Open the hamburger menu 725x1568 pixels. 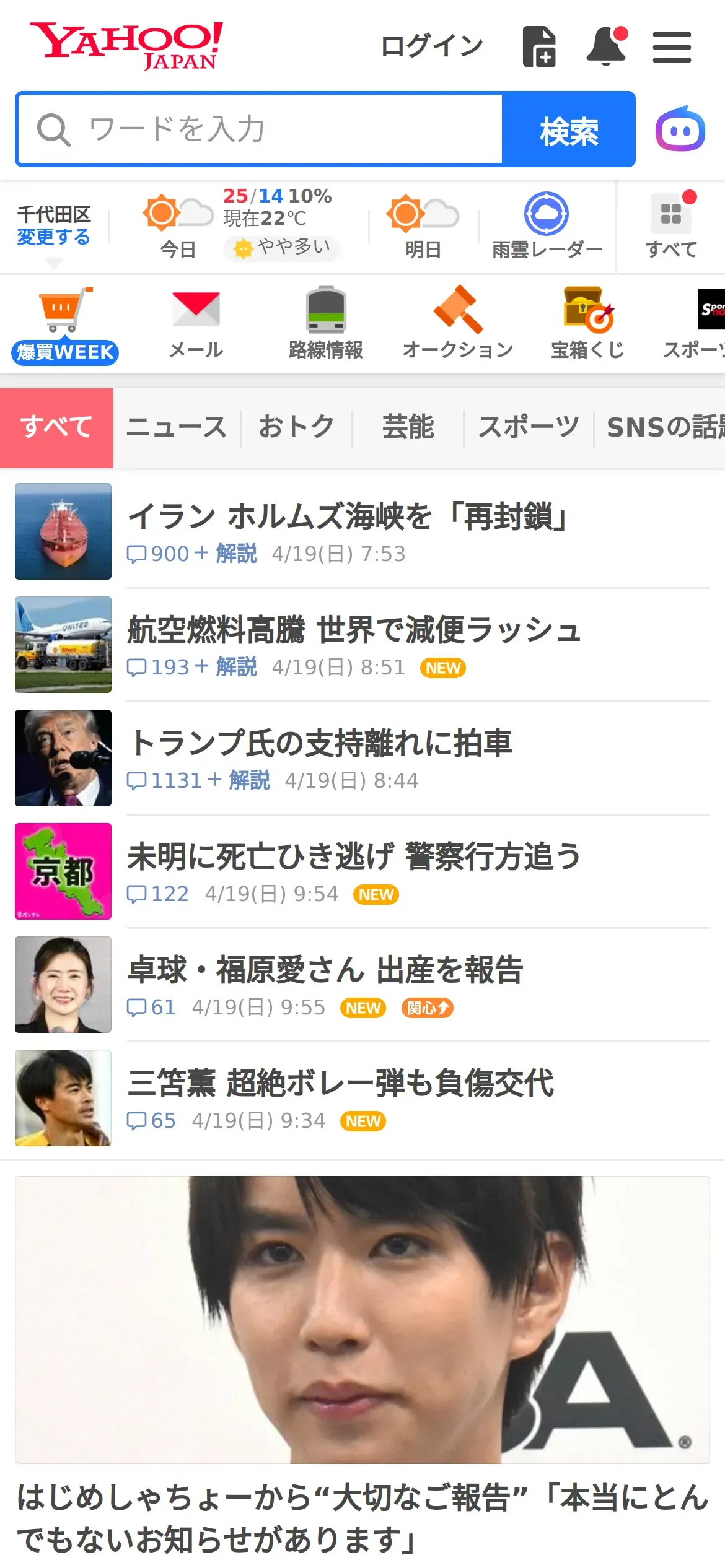672,48
